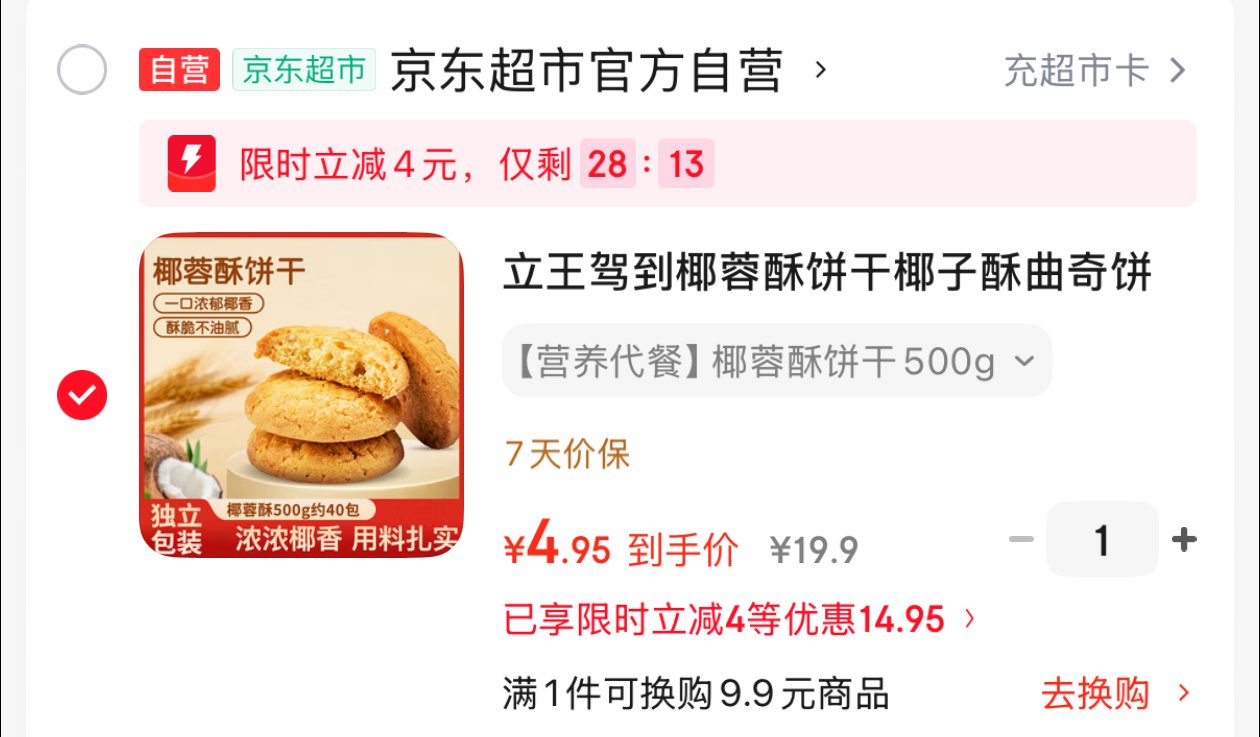
Task: Open 充超市卡 recharge page
Action: pyautogui.click(x=1094, y=70)
